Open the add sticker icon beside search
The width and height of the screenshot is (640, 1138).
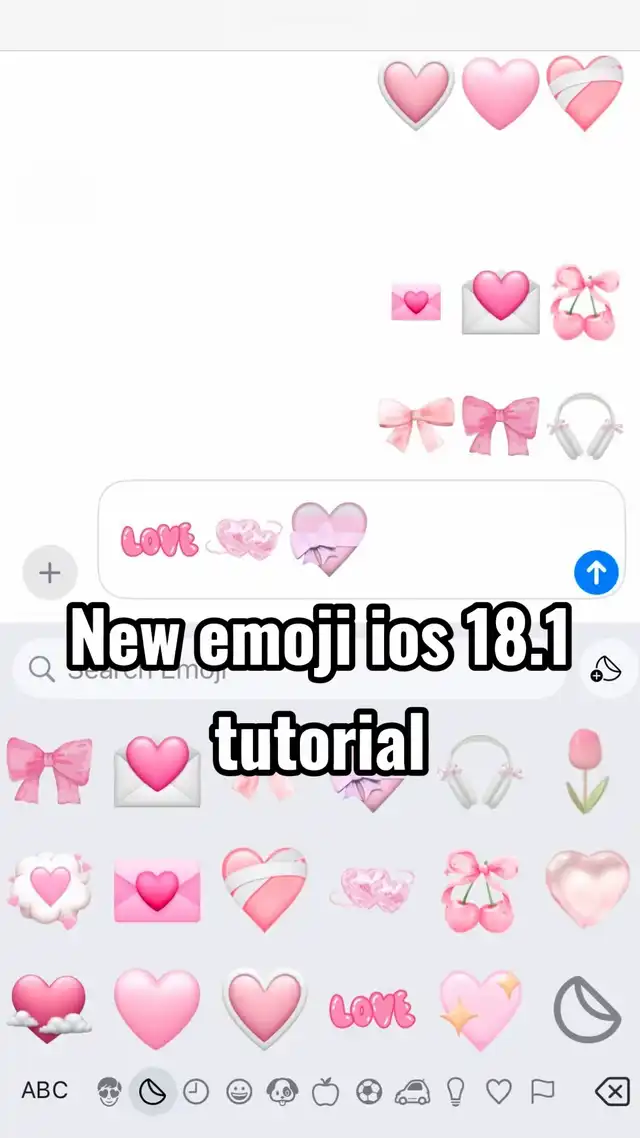point(607,669)
